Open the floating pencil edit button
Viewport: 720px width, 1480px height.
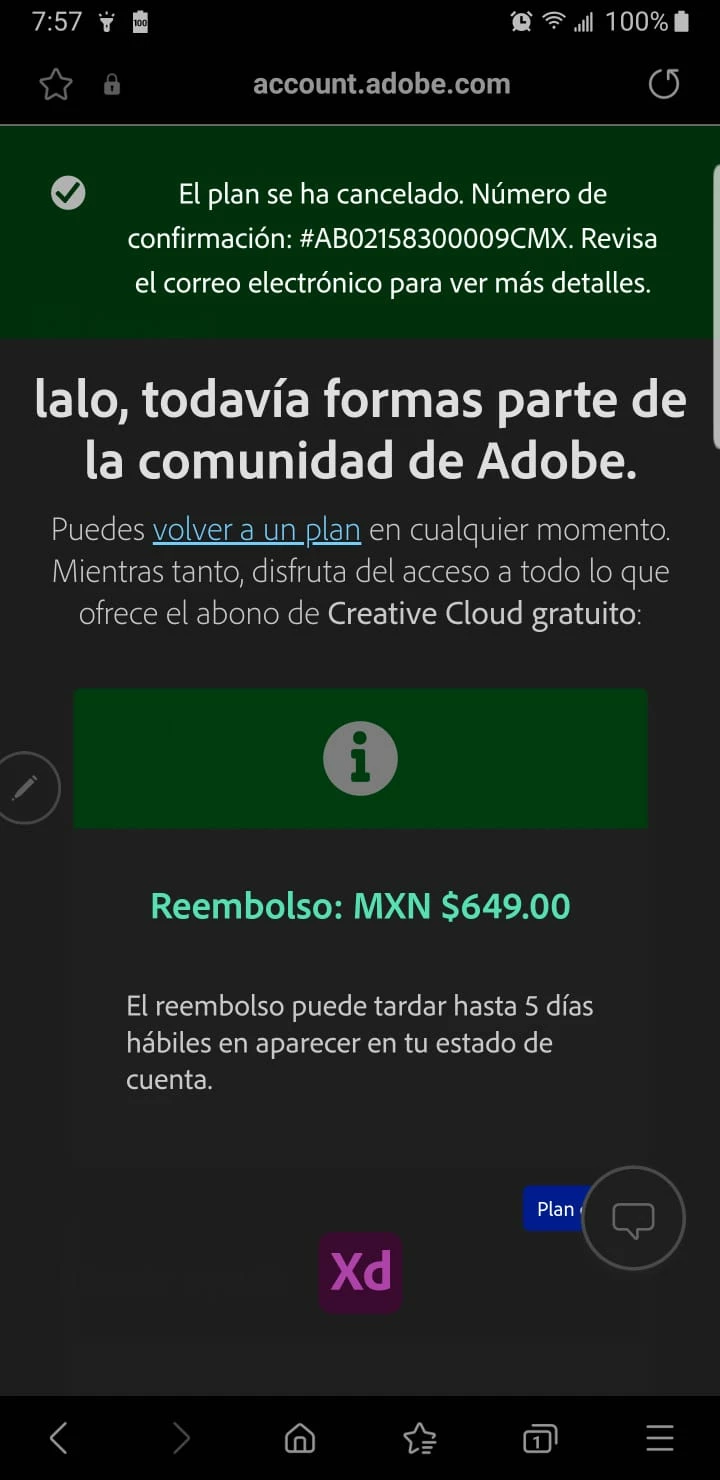click(x=26, y=788)
